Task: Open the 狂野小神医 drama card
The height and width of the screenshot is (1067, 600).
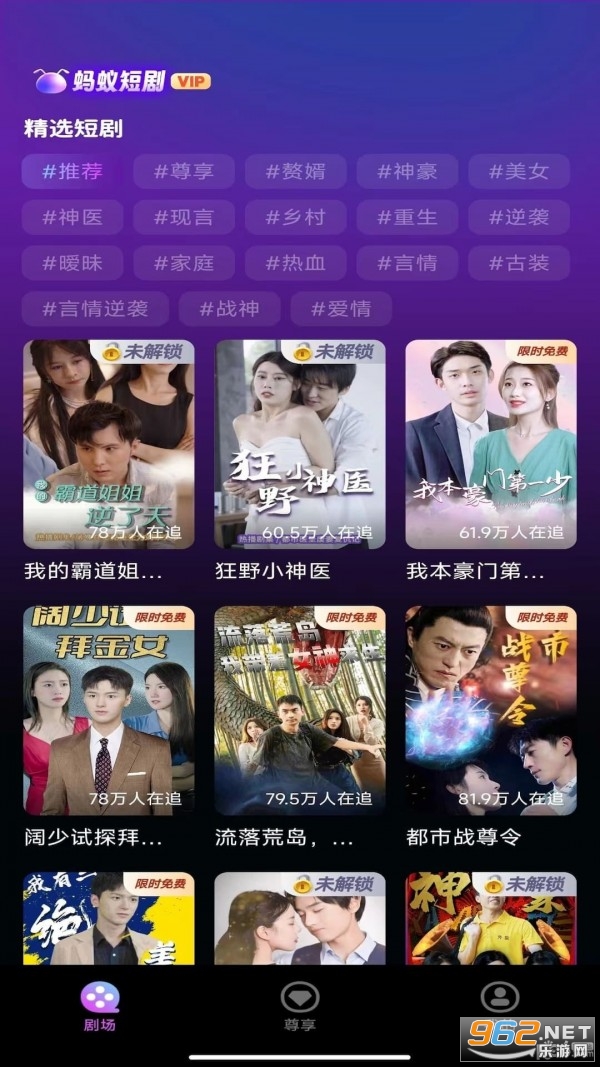Action: pyautogui.click(x=300, y=445)
